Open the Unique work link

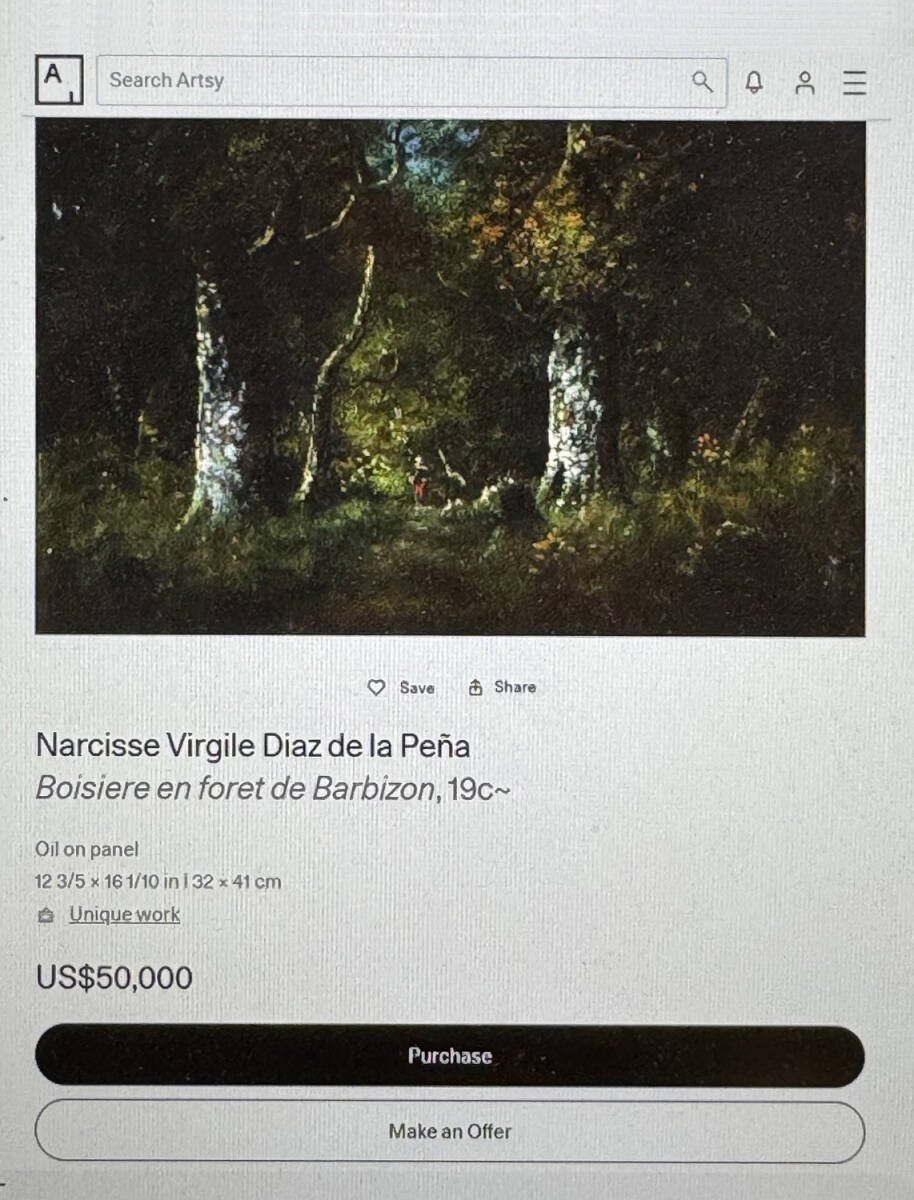pyautogui.click(x=124, y=915)
